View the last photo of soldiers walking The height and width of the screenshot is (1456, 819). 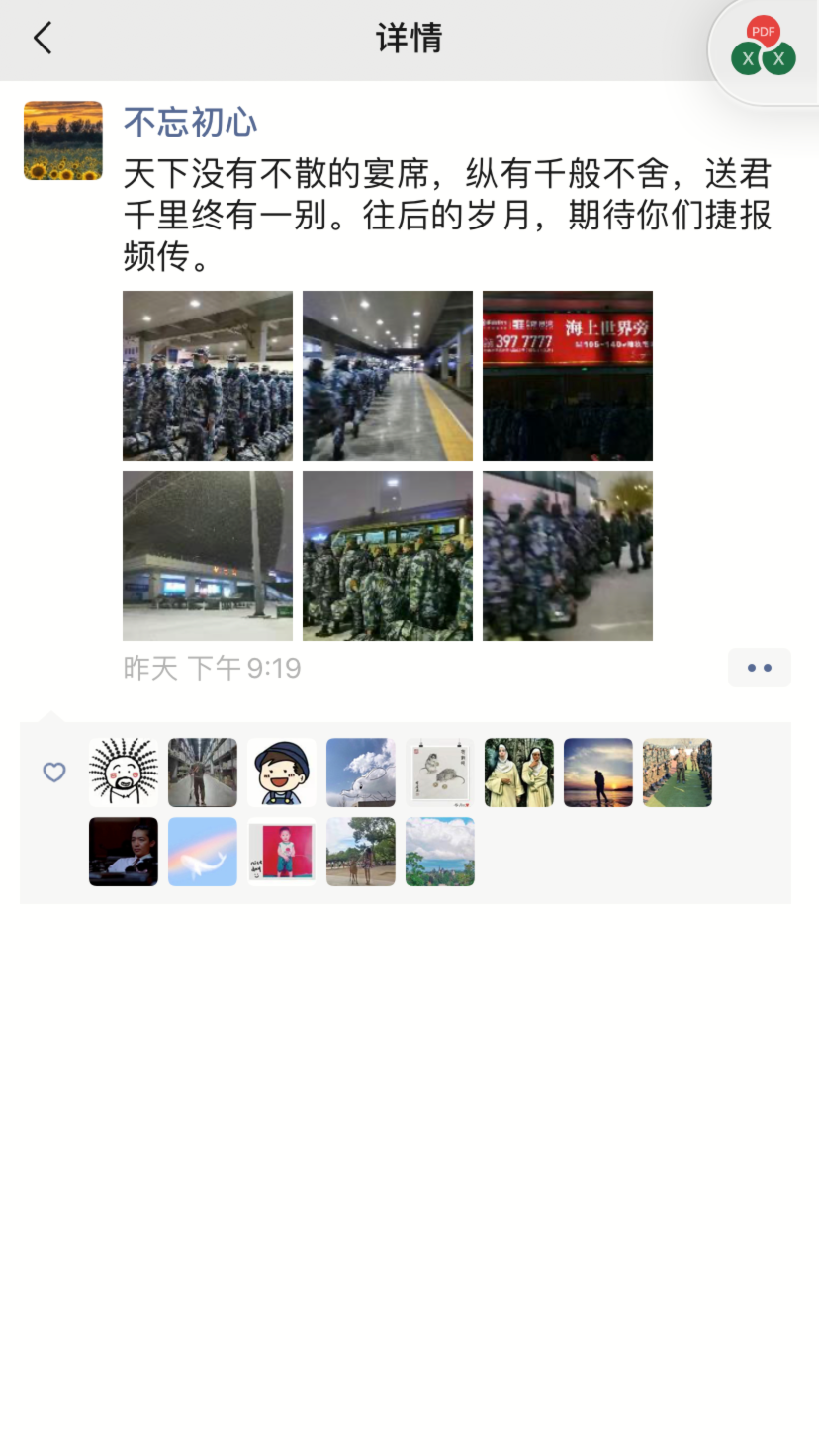coord(568,556)
